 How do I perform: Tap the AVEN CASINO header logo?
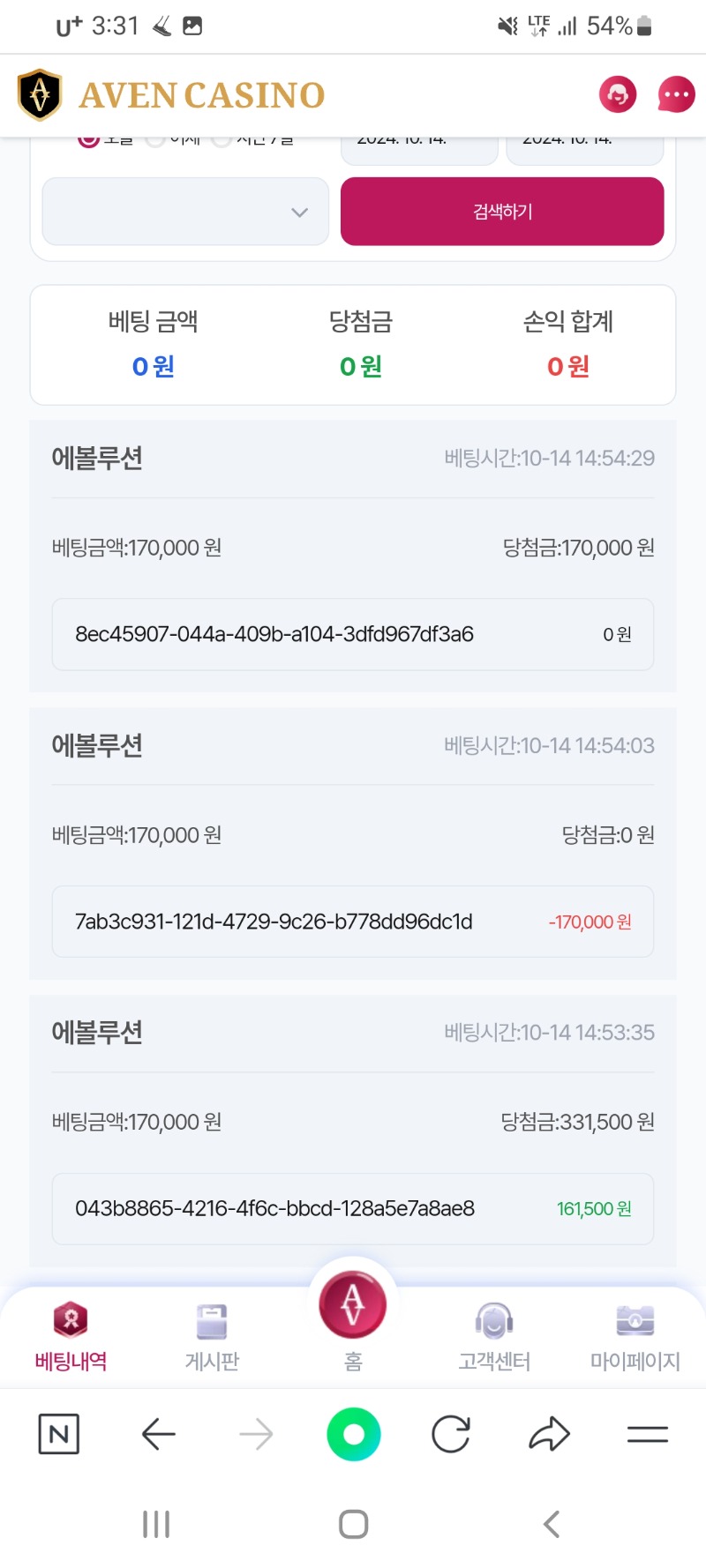pos(171,94)
